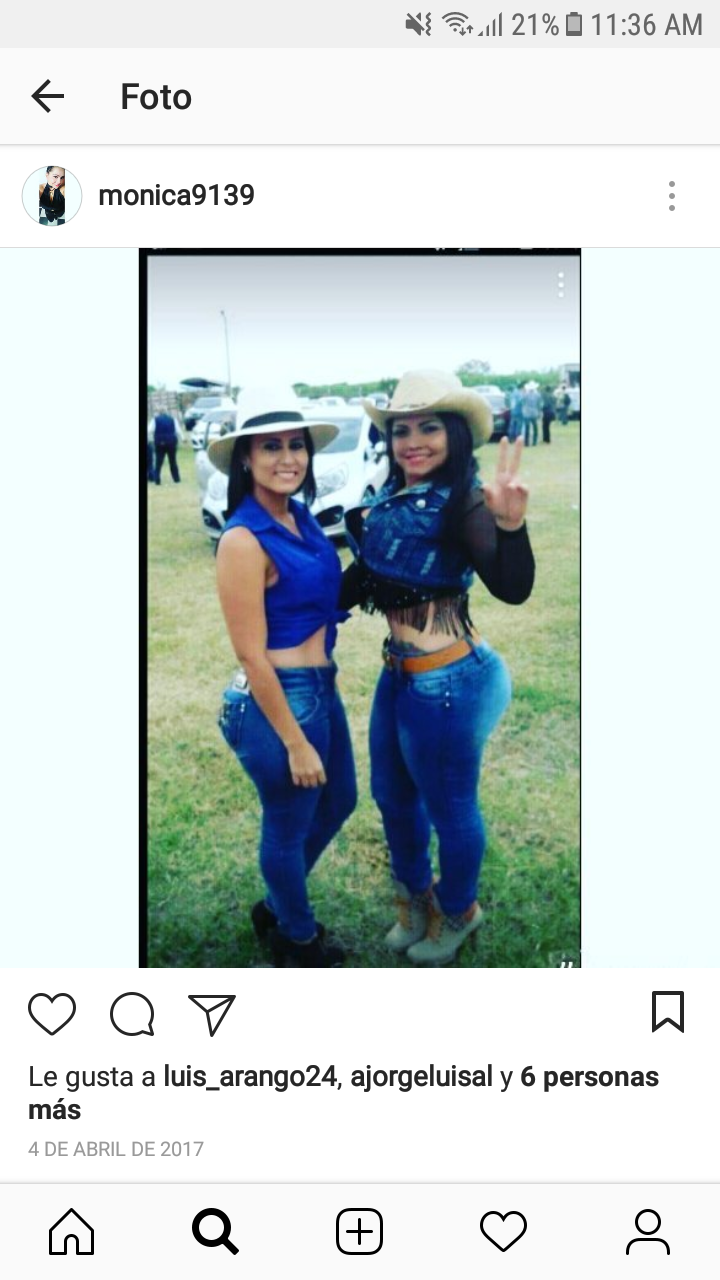The image size is (720, 1280).
Task: Share the post via the paper-plane icon
Action: point(212,1014)
